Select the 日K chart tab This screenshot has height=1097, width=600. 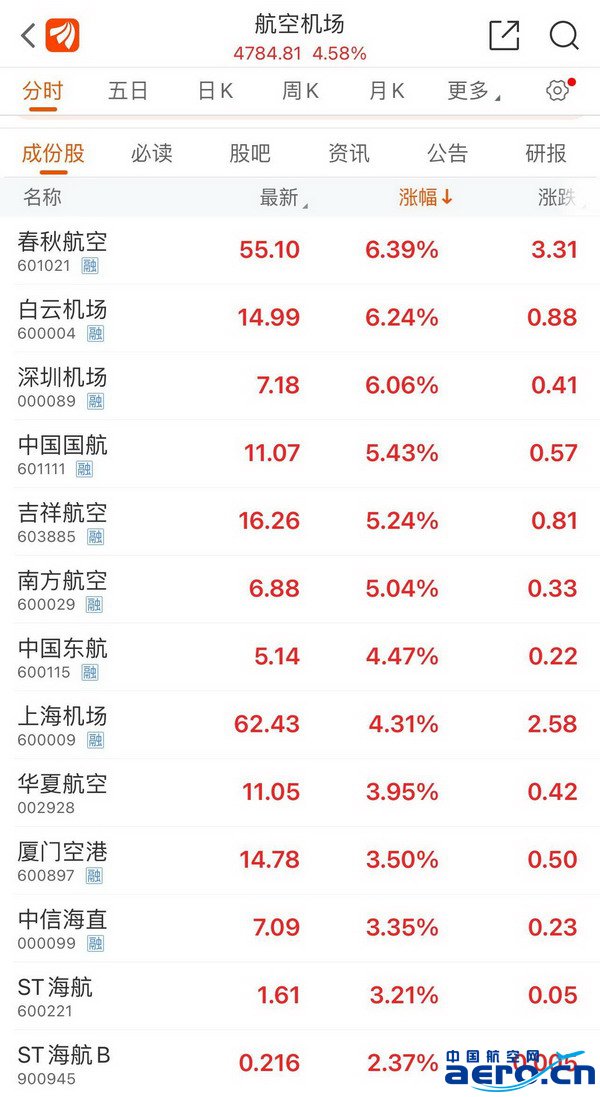pos(215,91)
